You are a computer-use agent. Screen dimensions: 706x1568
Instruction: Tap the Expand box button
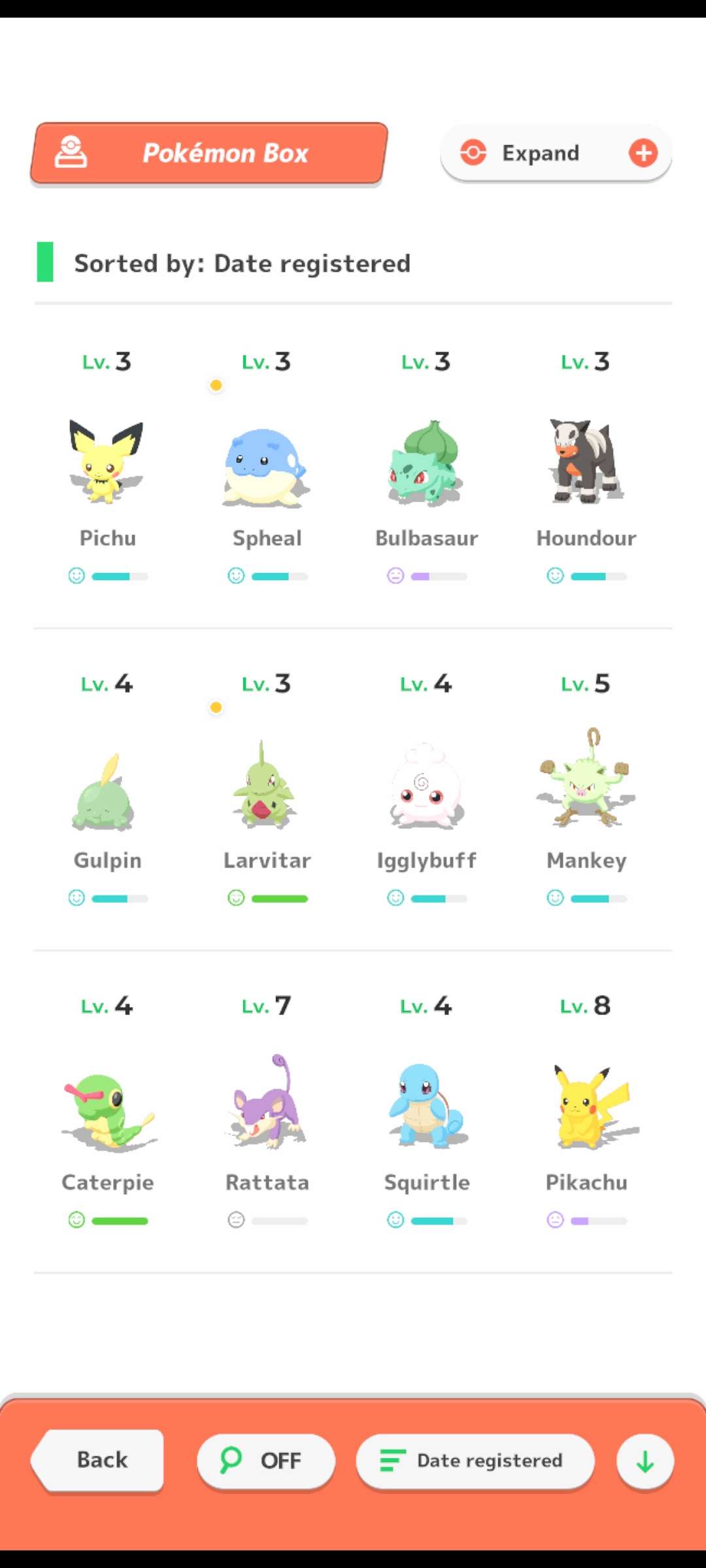tap(556, 153)
